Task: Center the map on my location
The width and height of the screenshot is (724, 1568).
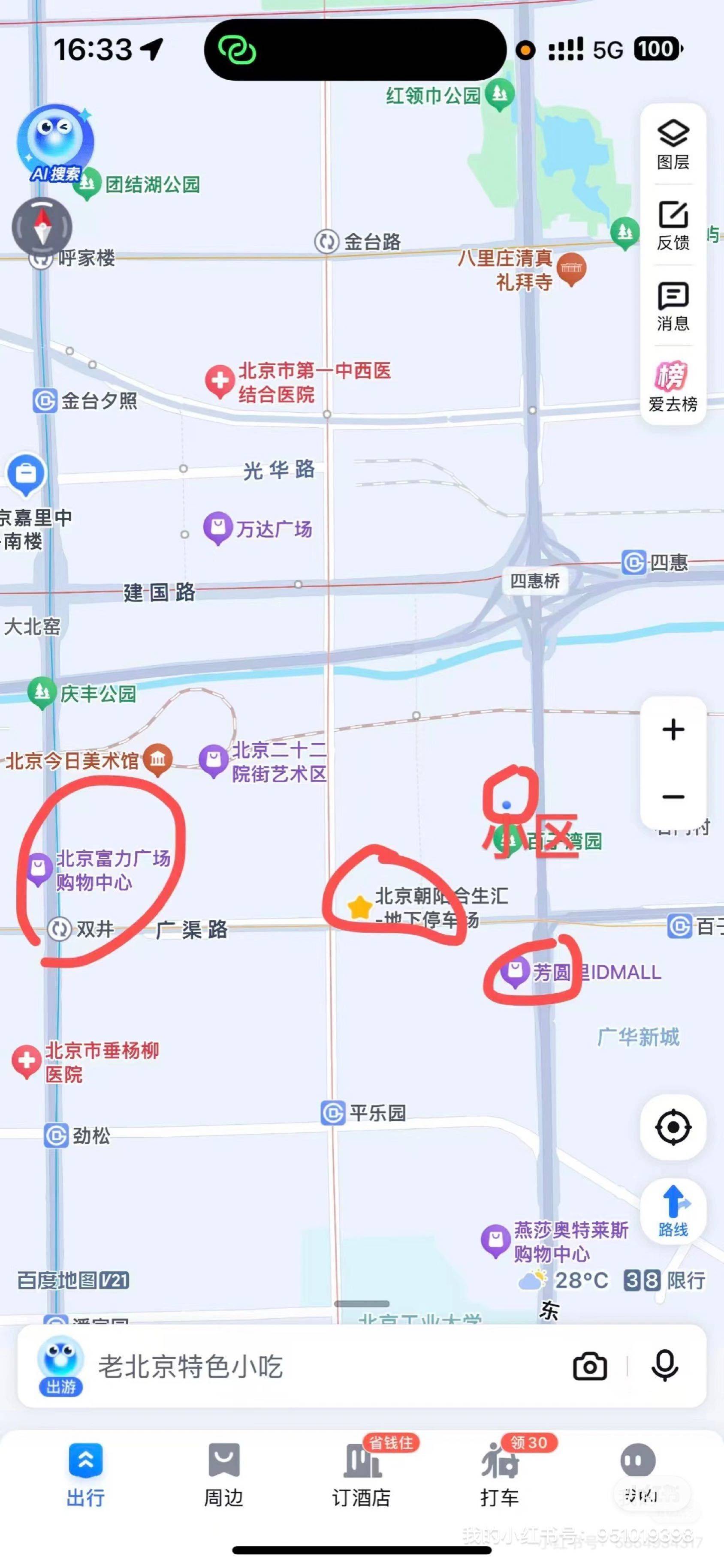Action: [673, 1126]
